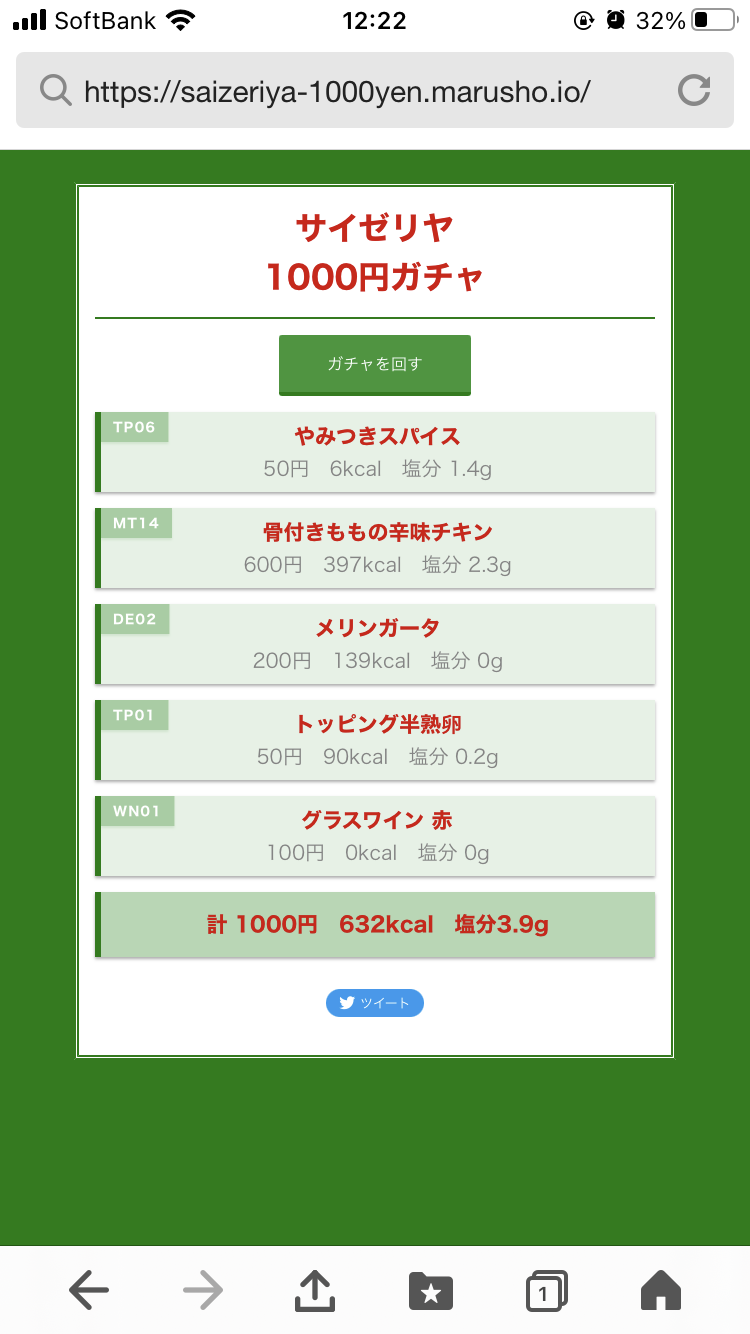Open the tab switcher
750x1334 pixels.
(x=546, y=1291)
